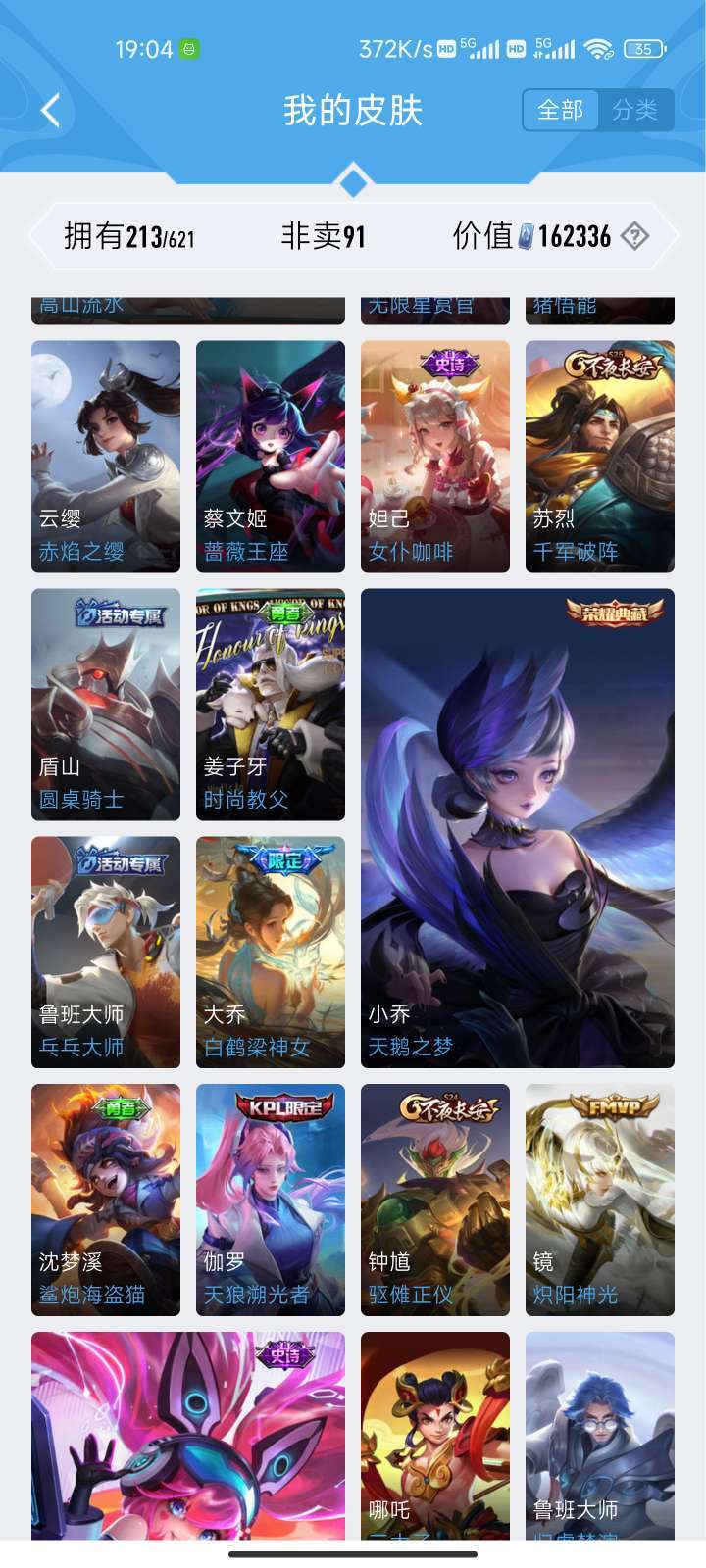View 苏烈 千军破阵 skin
706x1568 pixels.
click(600, 456)
